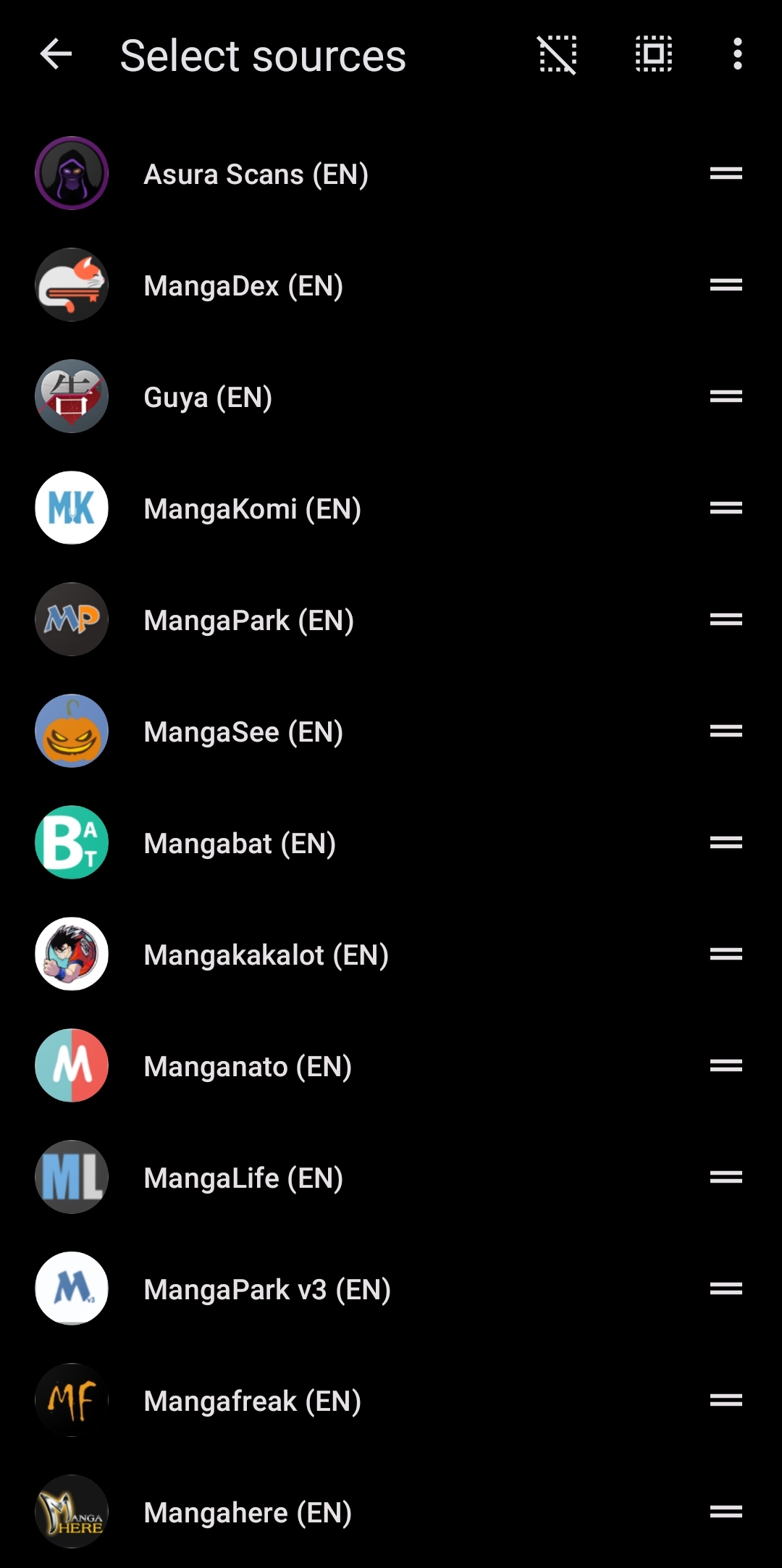The width and height of the screenshot is (782, 1568).
Task: Grab the Manganato reorder handle
Action: [x=726, y=1066]
